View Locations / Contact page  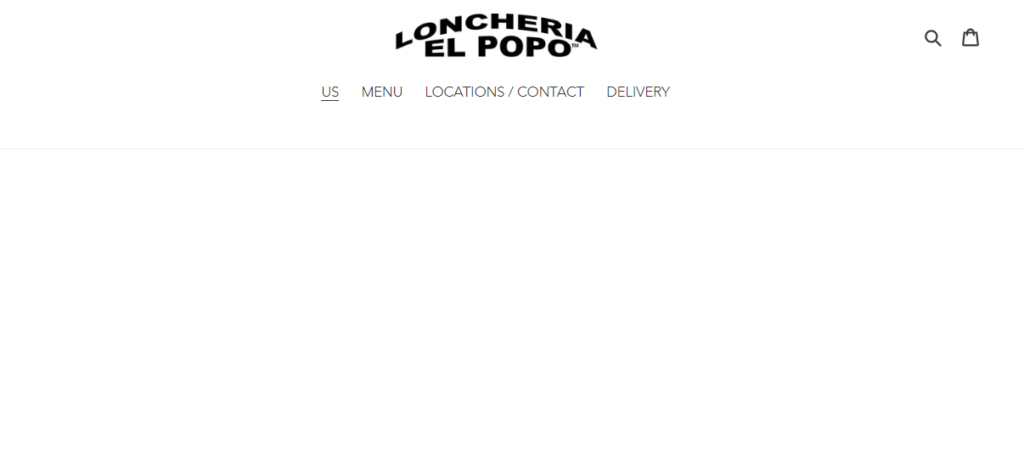[504, 92]
